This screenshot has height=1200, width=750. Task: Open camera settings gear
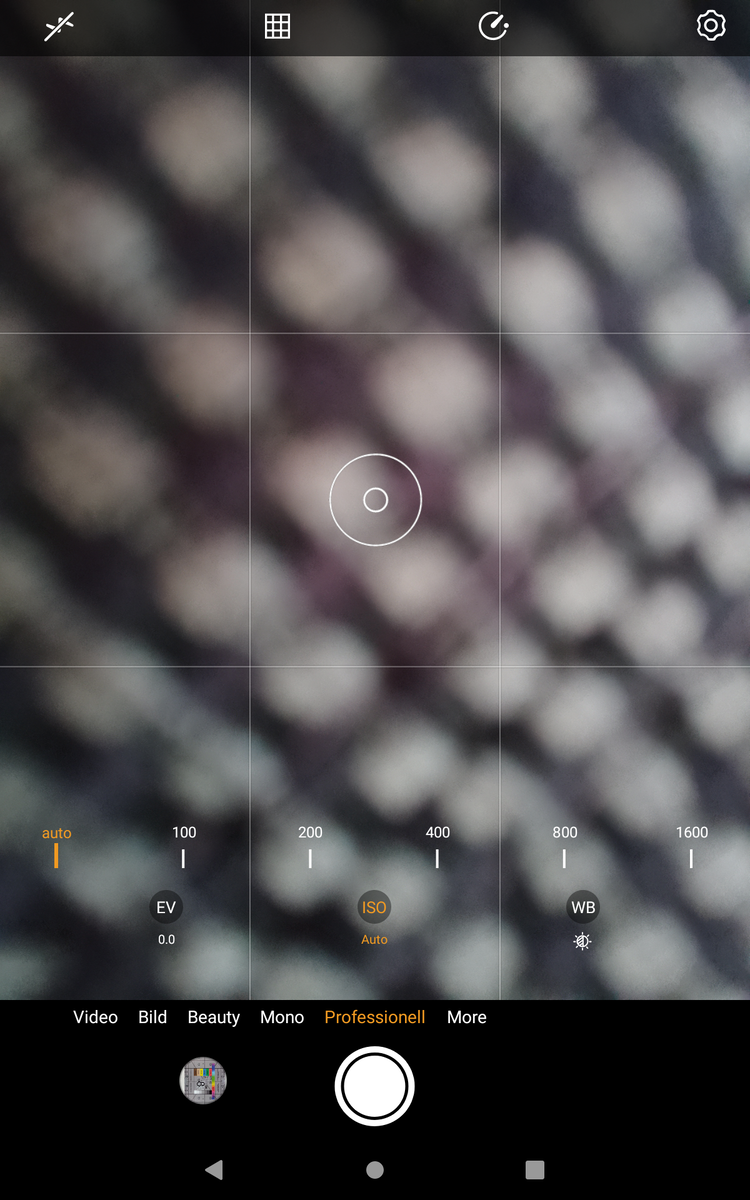point(710,26)
